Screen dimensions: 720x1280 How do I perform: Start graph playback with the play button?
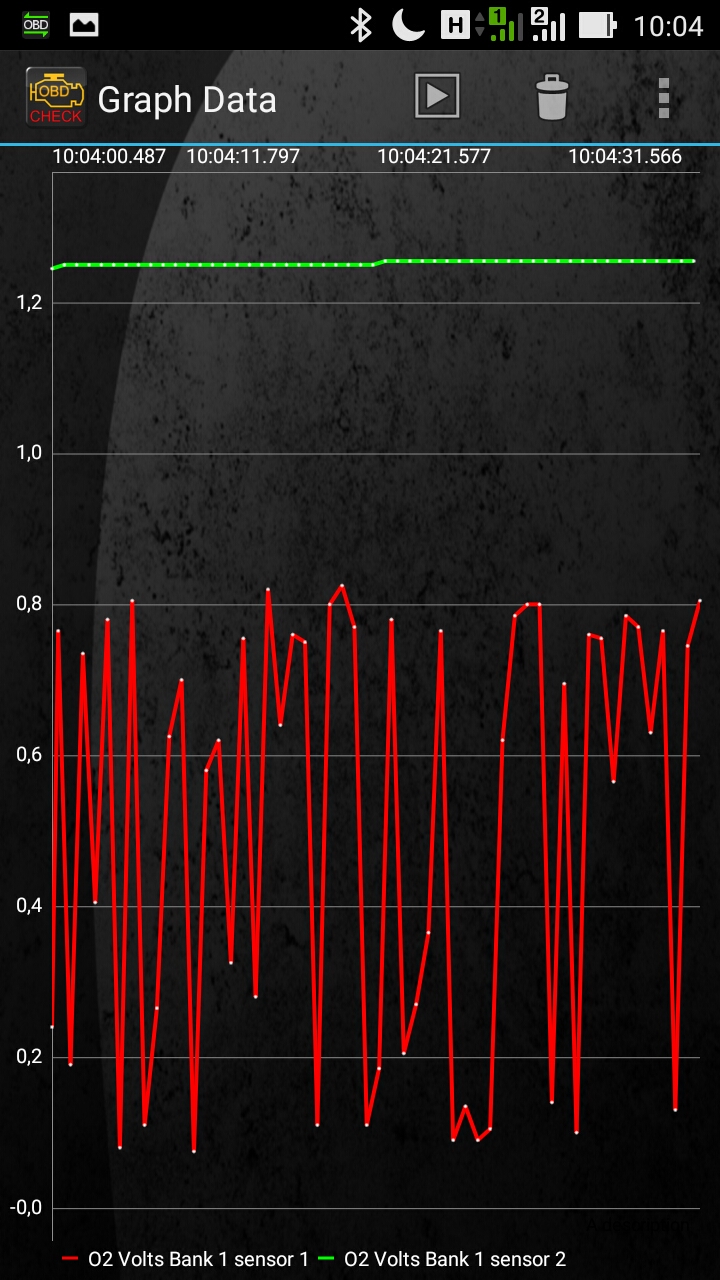click(437, 97)
